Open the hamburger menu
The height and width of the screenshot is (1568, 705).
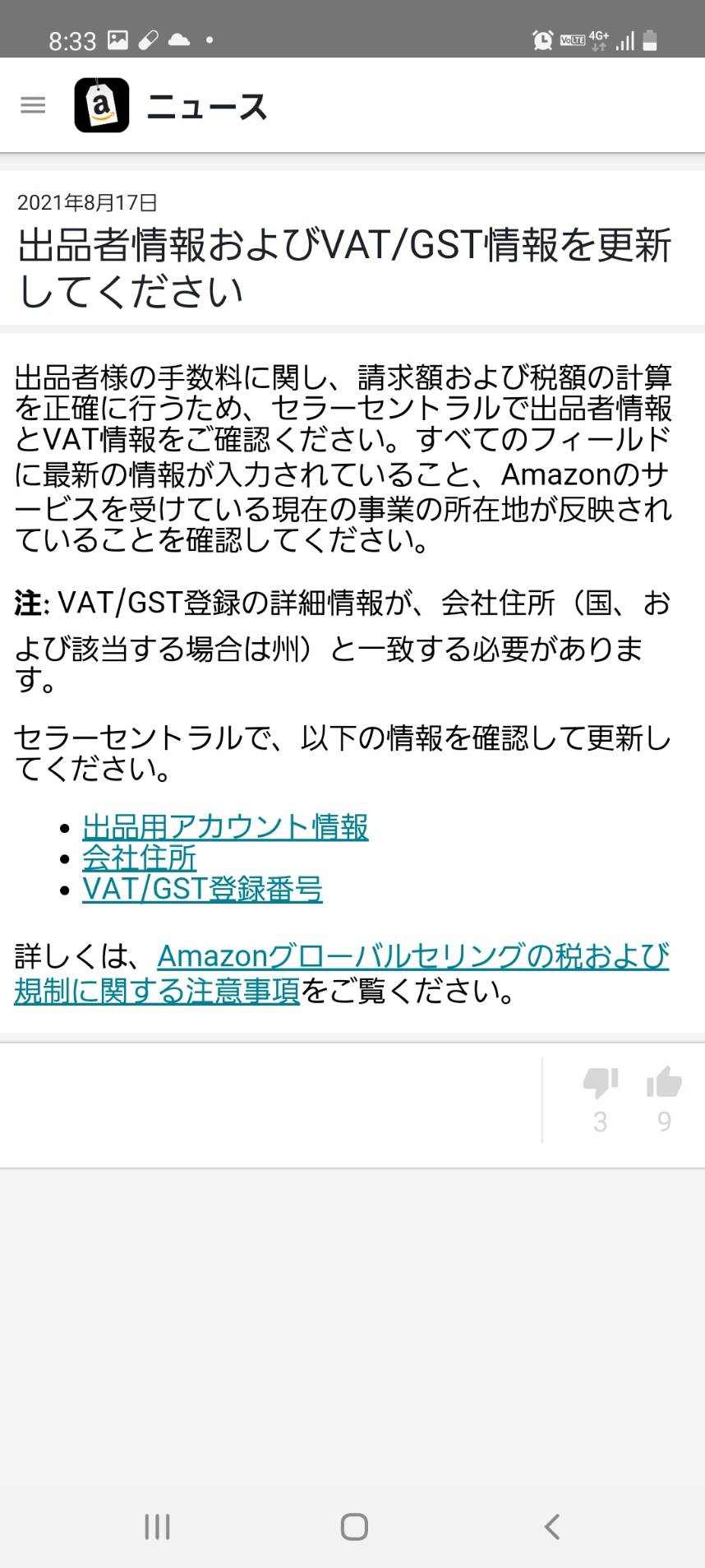33,105
